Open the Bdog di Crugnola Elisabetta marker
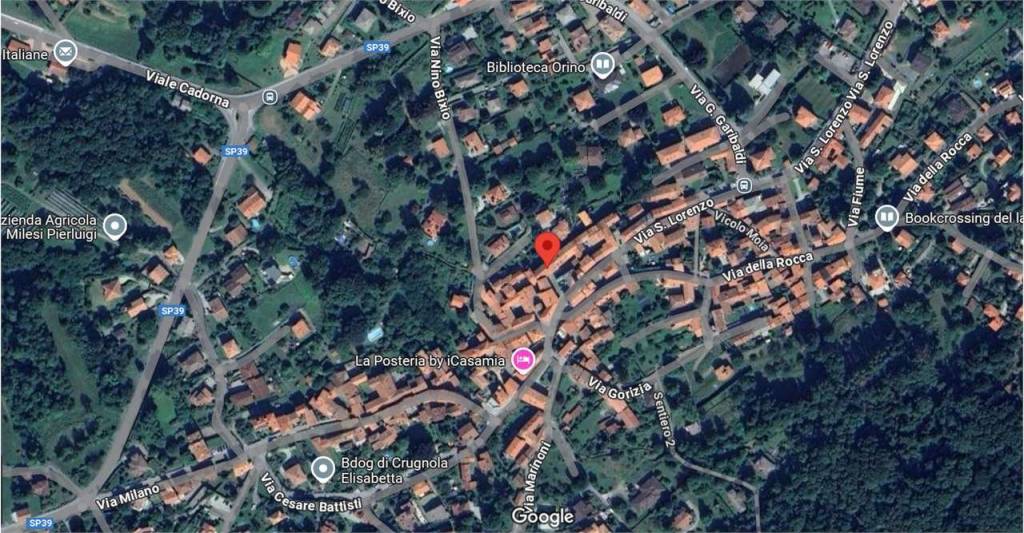Viewport: 1024px width, 533px height. pos(322,468)
